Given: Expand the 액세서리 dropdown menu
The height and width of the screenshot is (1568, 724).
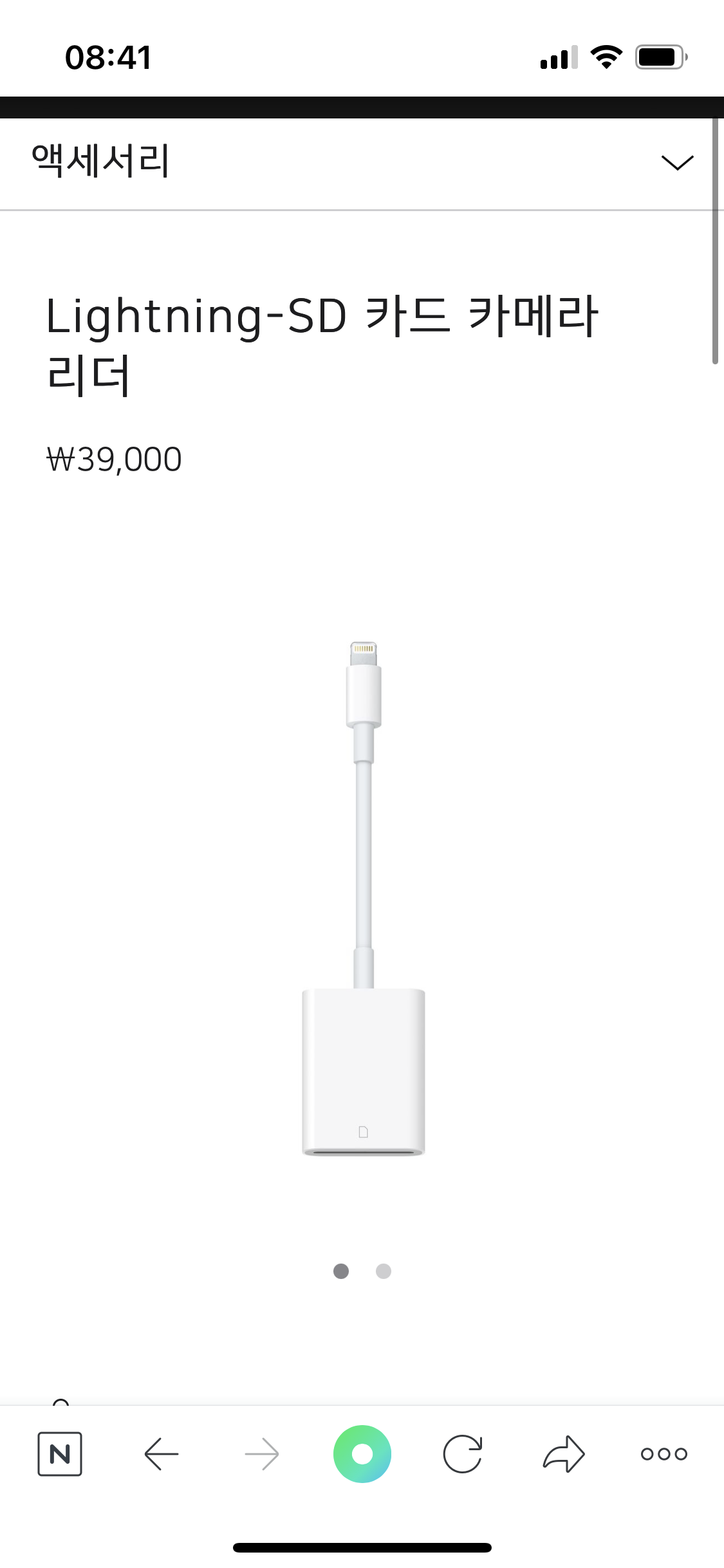Looking at the screenshot, I should click(677, 162).
